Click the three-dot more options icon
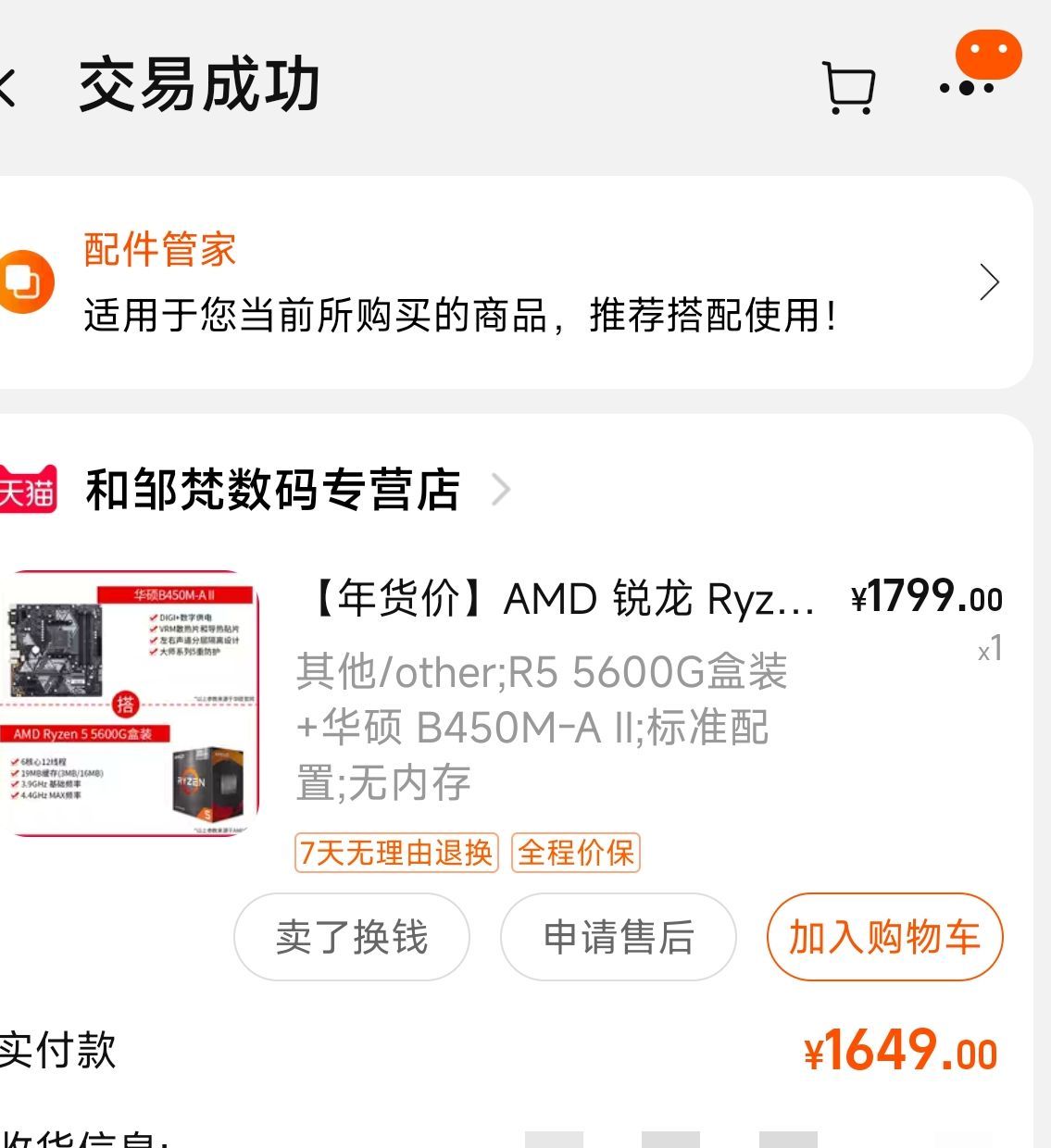1051x1148 pixels. click(x=967, y=89)
